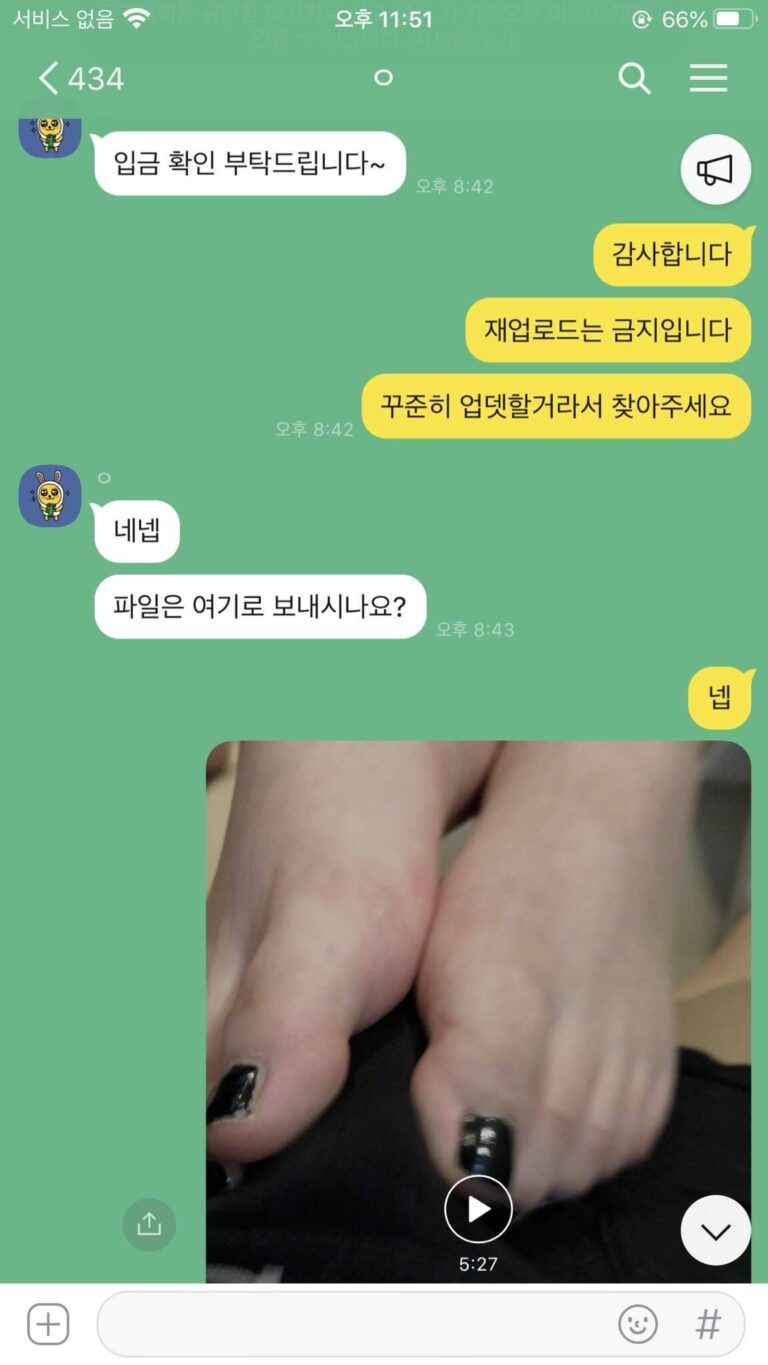Screen dimensions: 768x1365
Task: Open the 자세히 보기 link in the banner
Action: (464, 41)
